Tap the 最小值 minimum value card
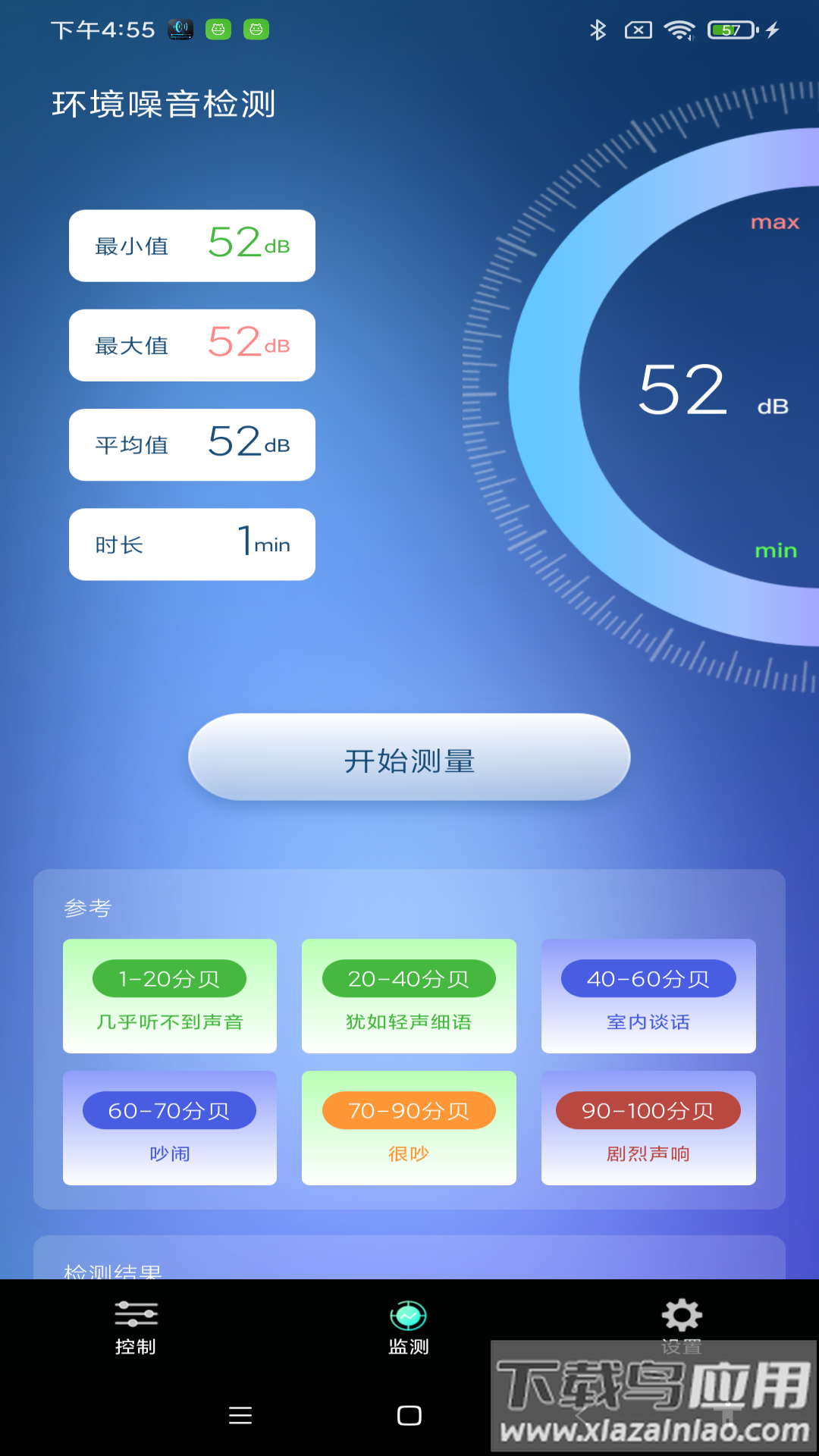Screen dimensions: 819x1456 pyautogui.click(x=192, y=245)
